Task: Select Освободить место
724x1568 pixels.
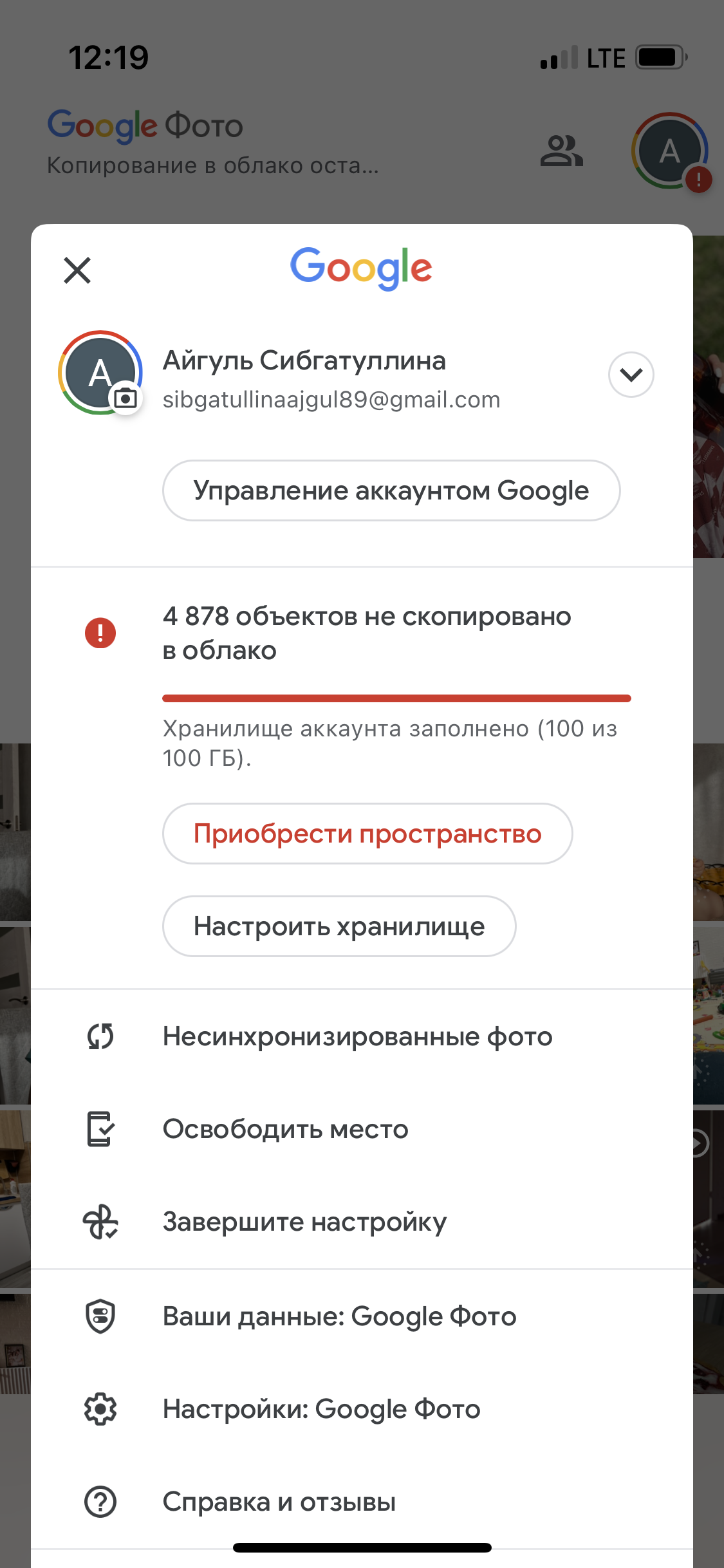Action: (x=285, y=1129)
